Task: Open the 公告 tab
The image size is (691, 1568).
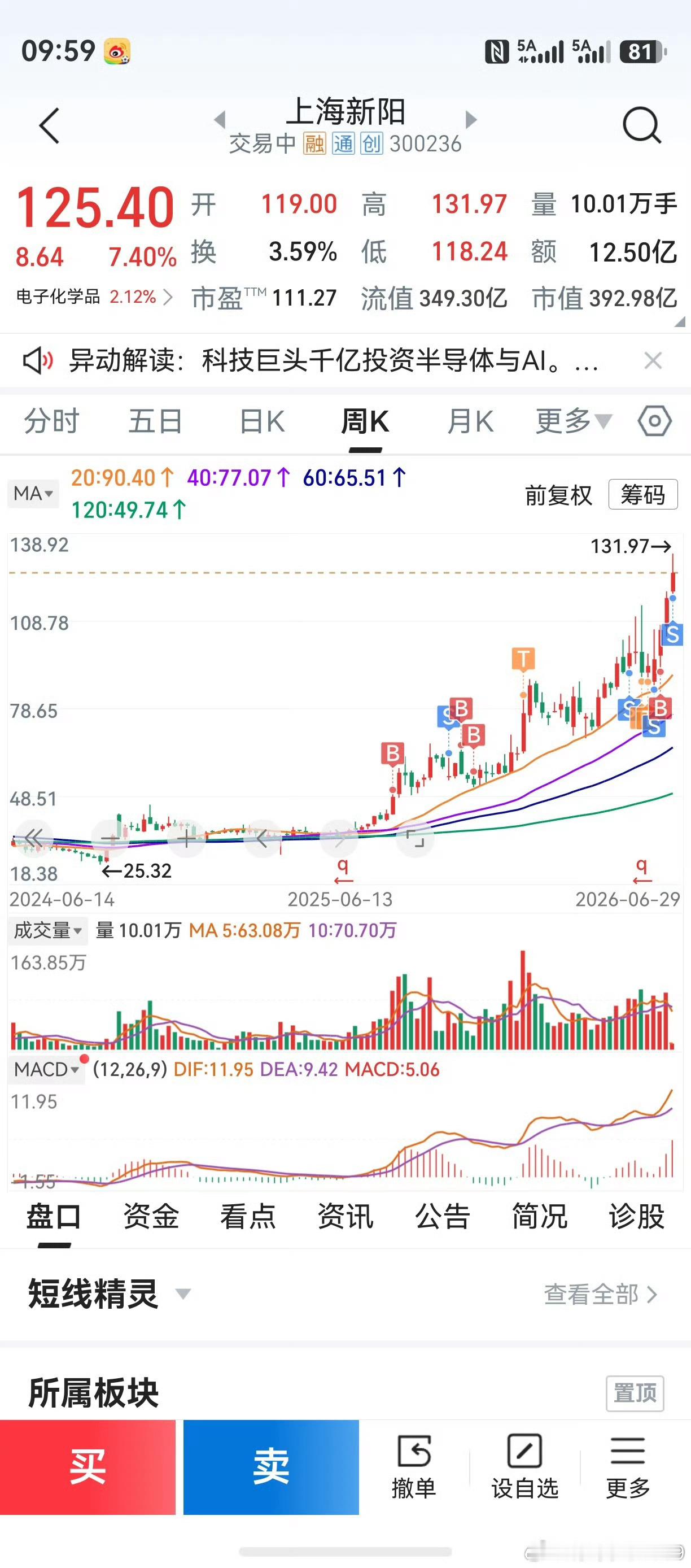Action: click(x=442, y=1216)
